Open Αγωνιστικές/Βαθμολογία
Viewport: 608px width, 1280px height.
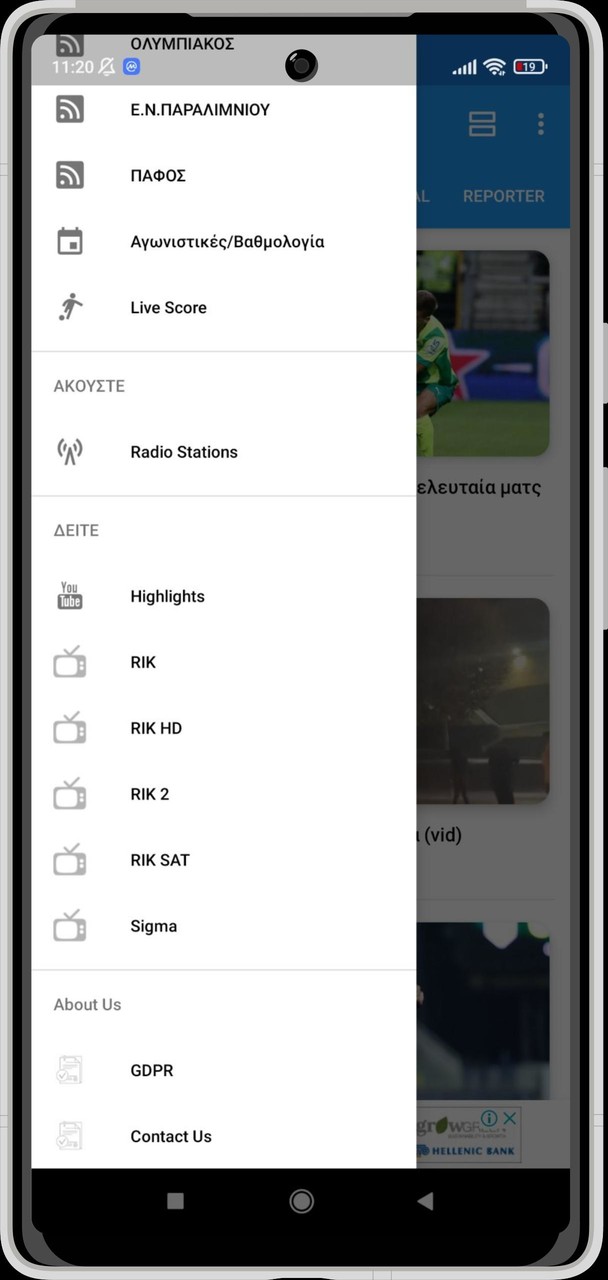227,242
